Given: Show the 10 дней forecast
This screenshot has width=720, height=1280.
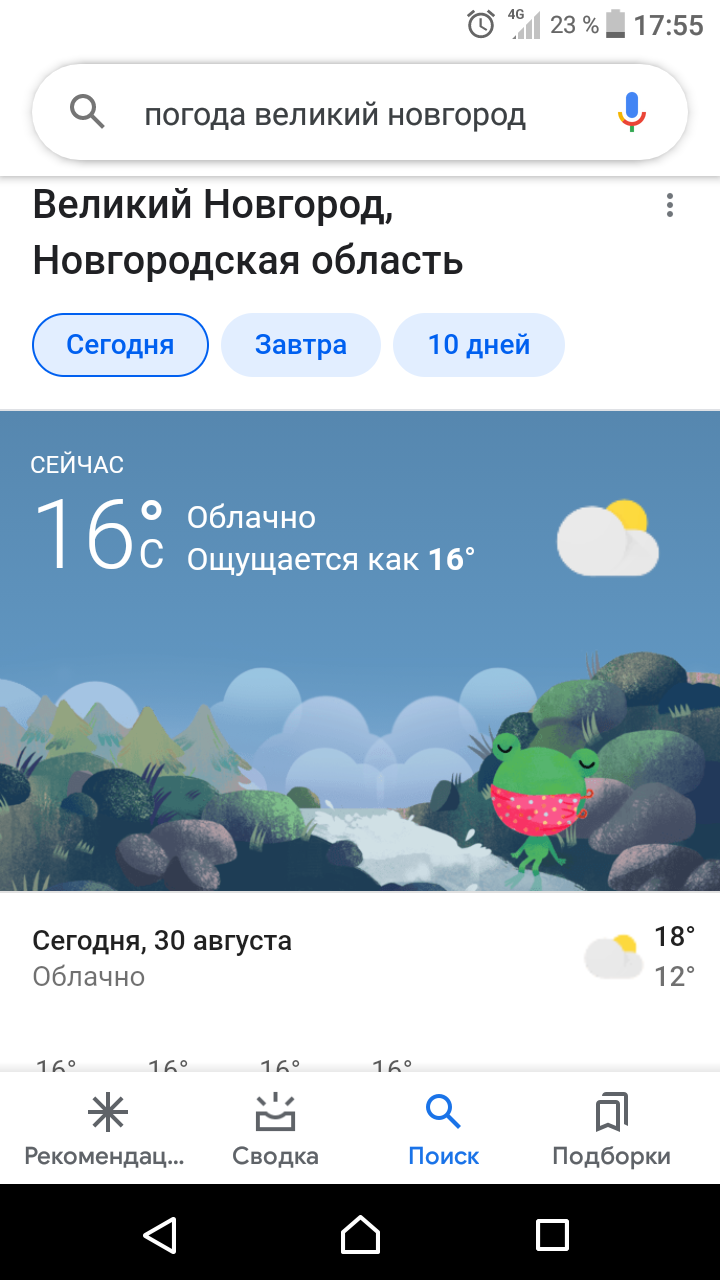Looking at the screenshot, I should (479, 345).
